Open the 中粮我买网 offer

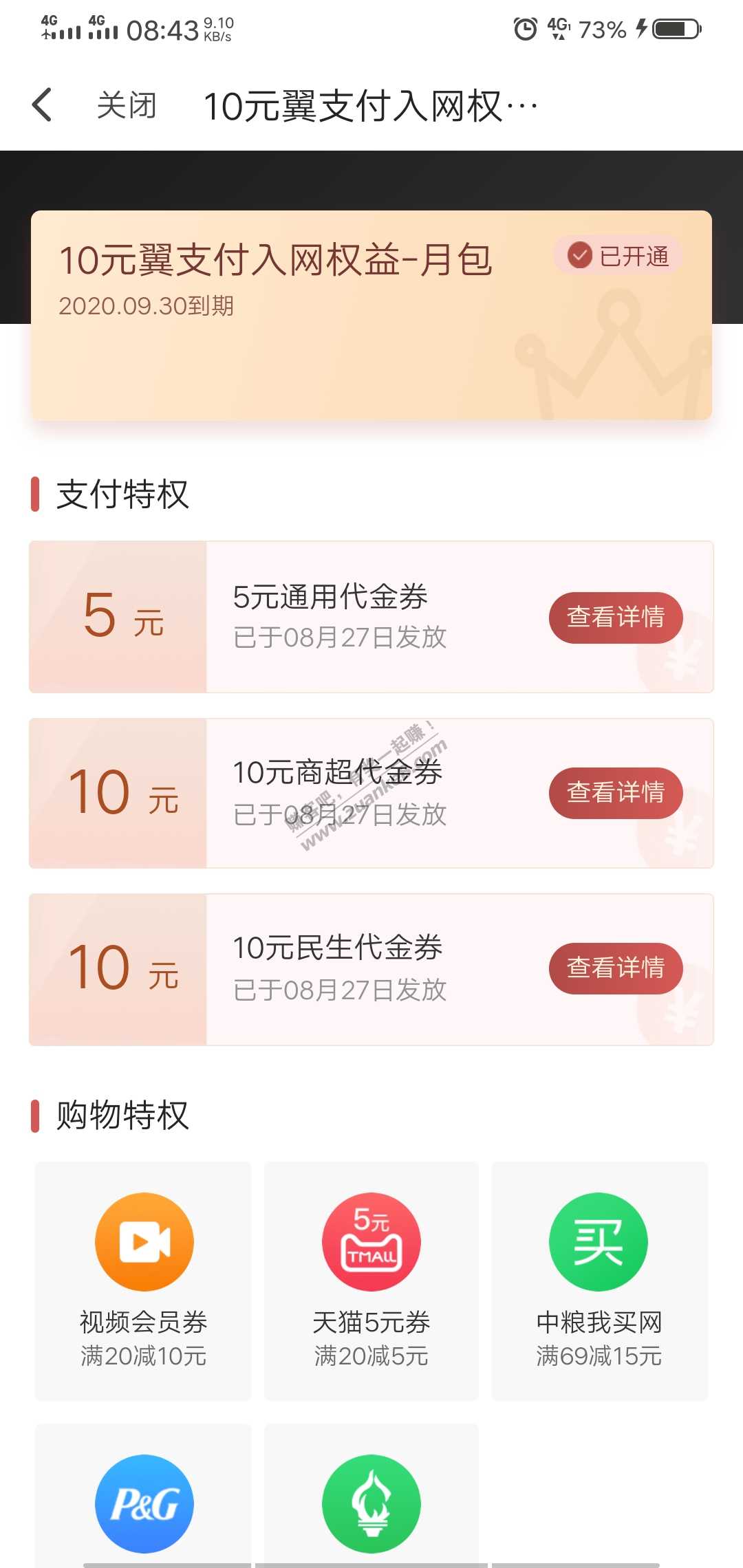tap(599, 1280)
